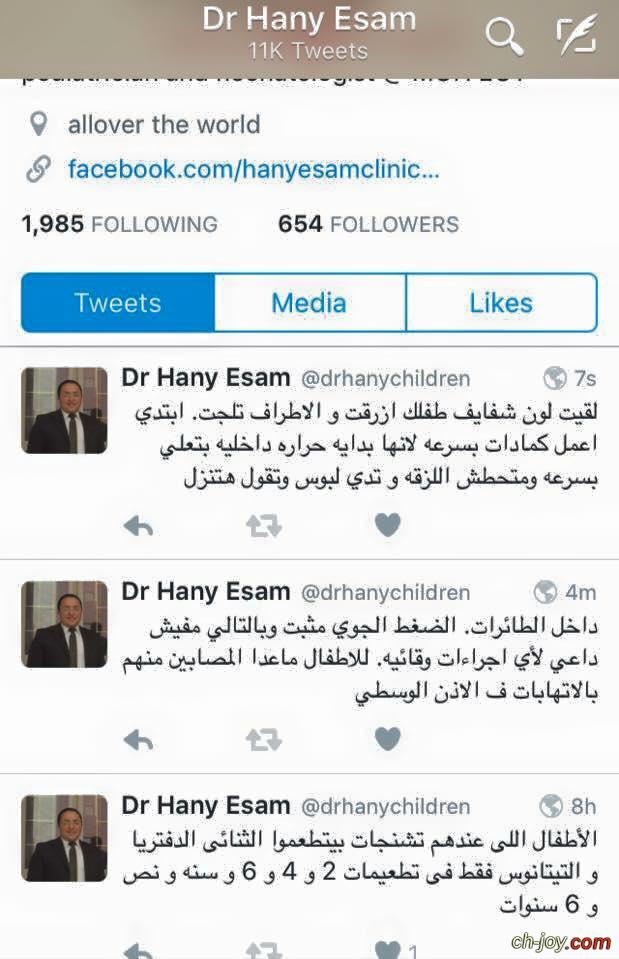The image size is (619, 959).
Task: Open the search magnifier icon
Action: pos(504,37)
